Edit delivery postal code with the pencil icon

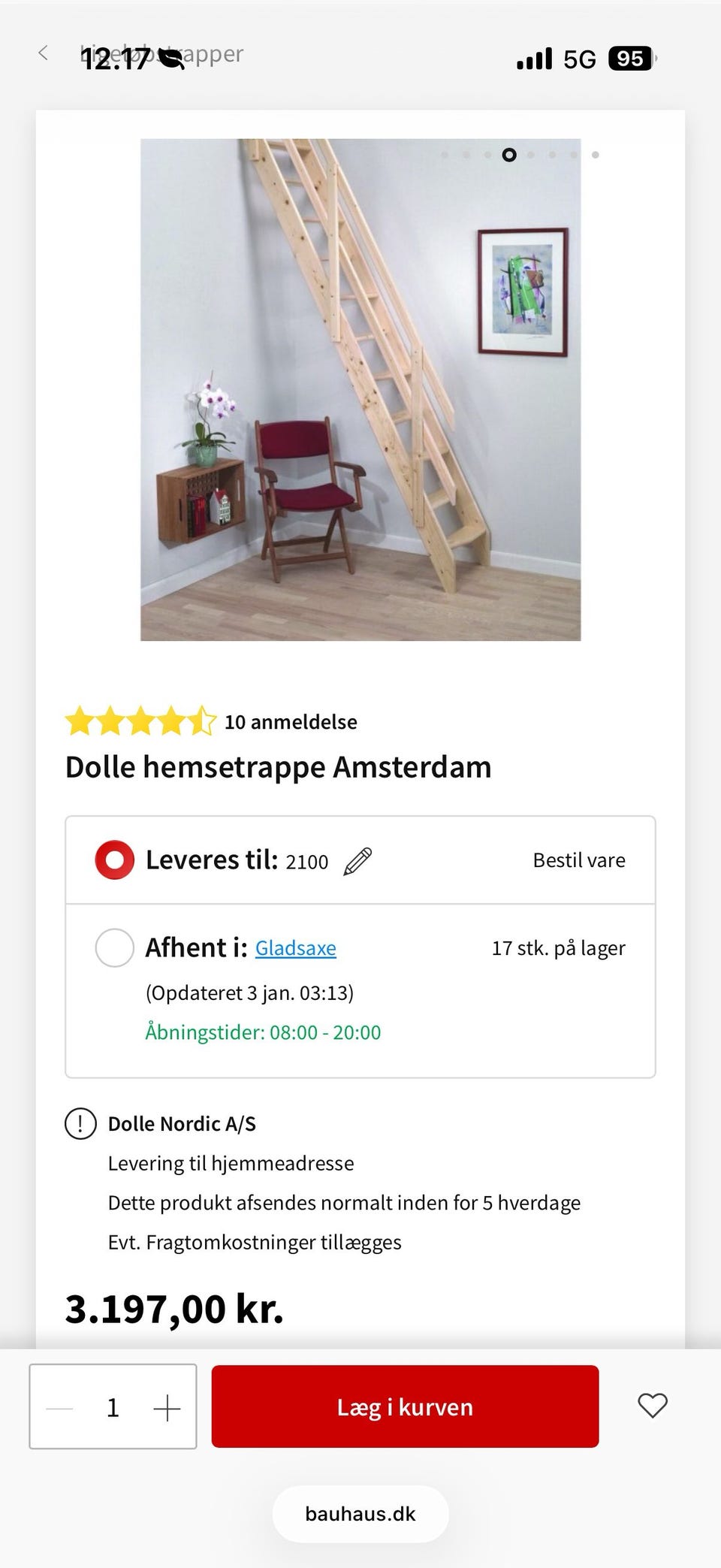point(358,861)
